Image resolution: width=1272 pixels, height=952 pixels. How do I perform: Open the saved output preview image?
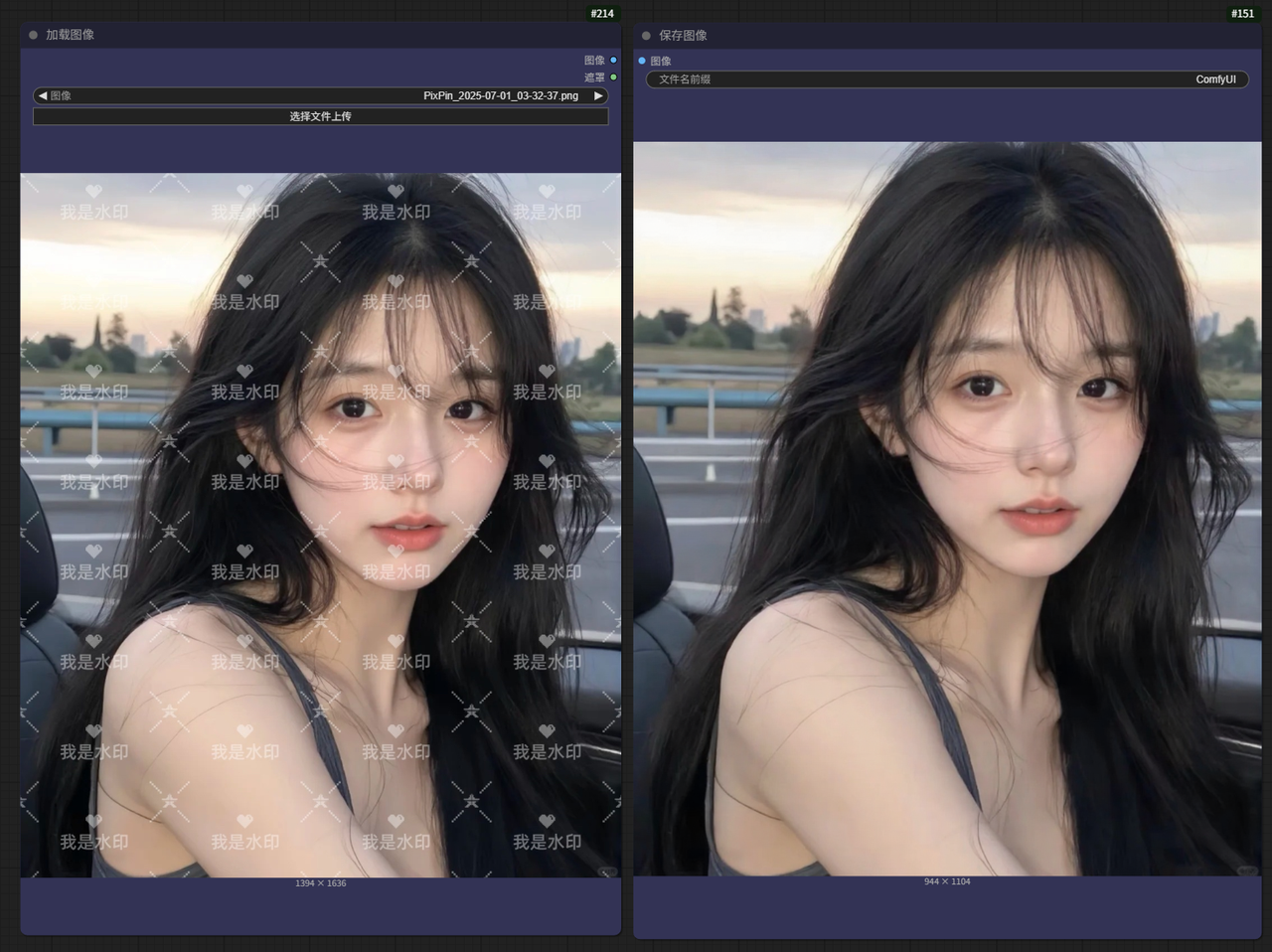click(x=947, y=508)
